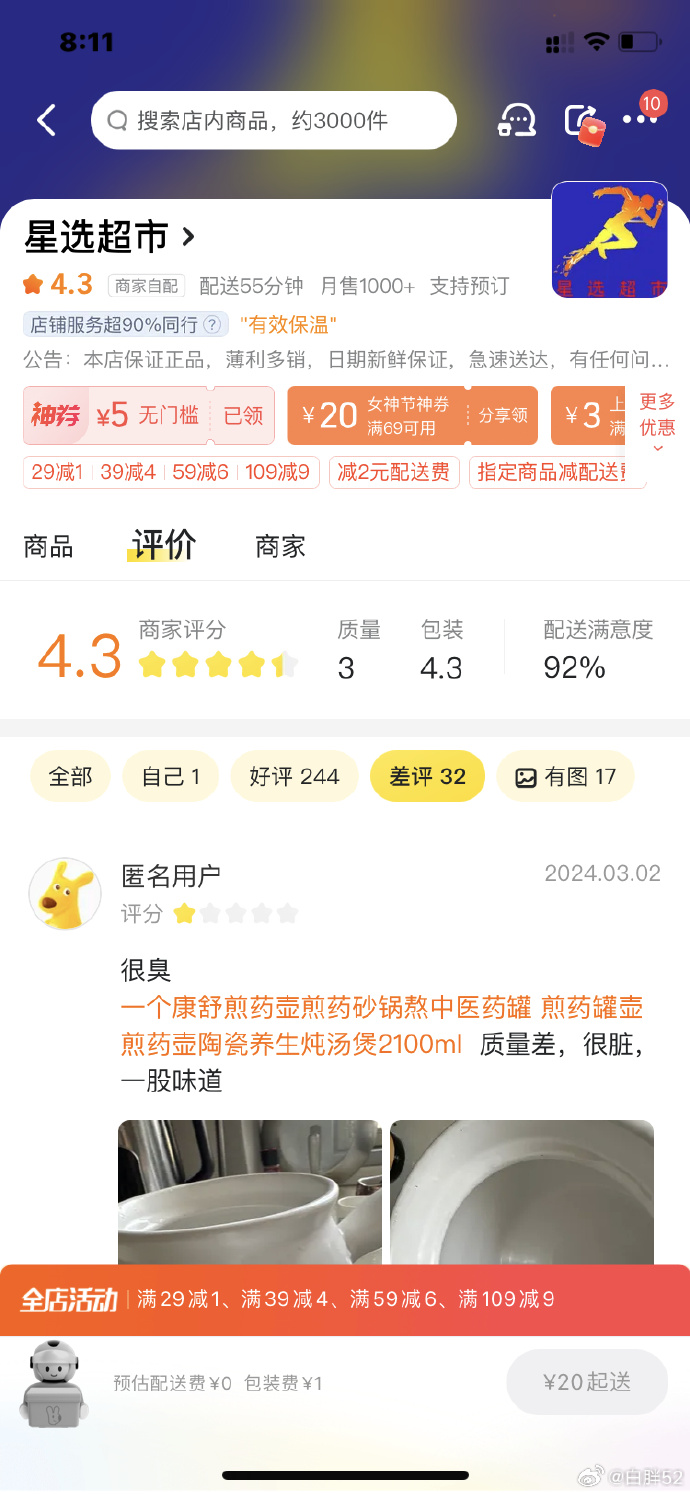
Task: Go back using the back arrow
Action: [46, 121]
